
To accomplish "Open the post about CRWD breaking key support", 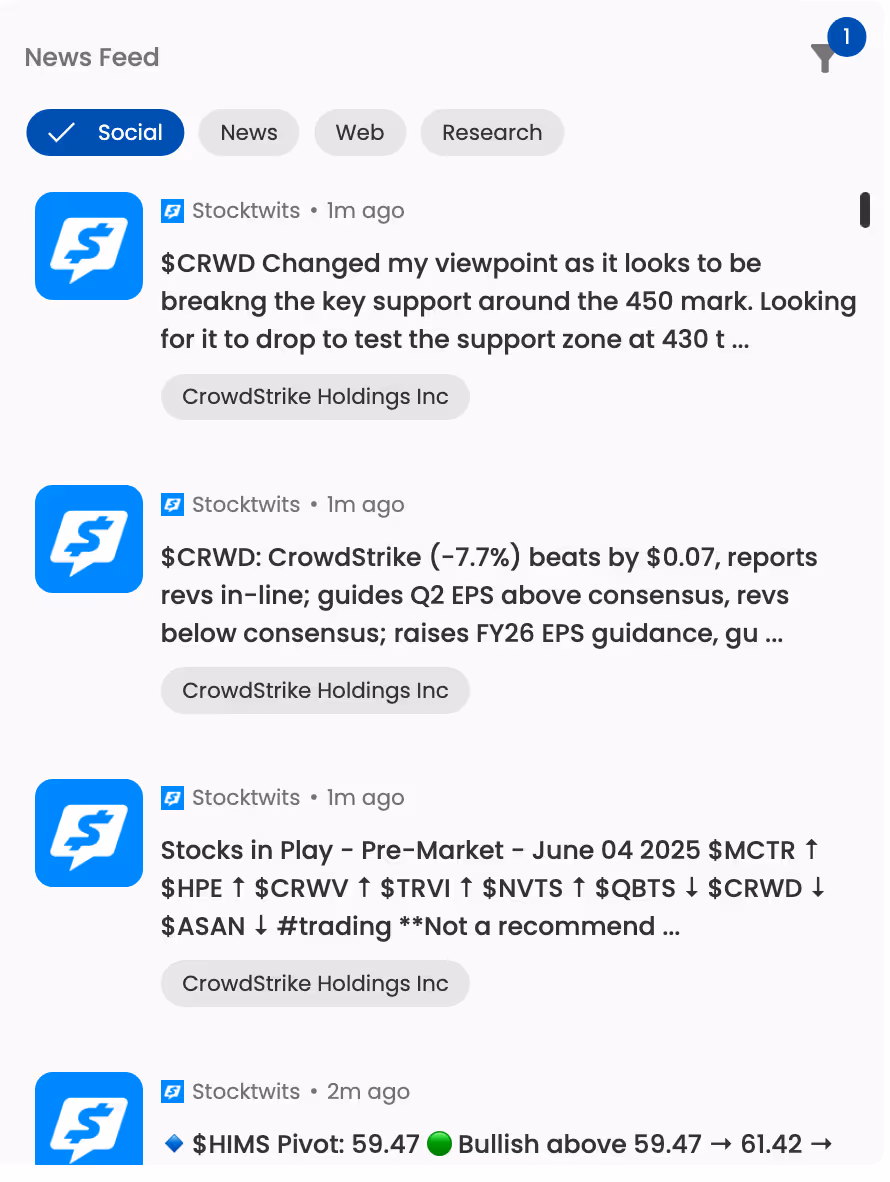I will click(x=509, y=302).
